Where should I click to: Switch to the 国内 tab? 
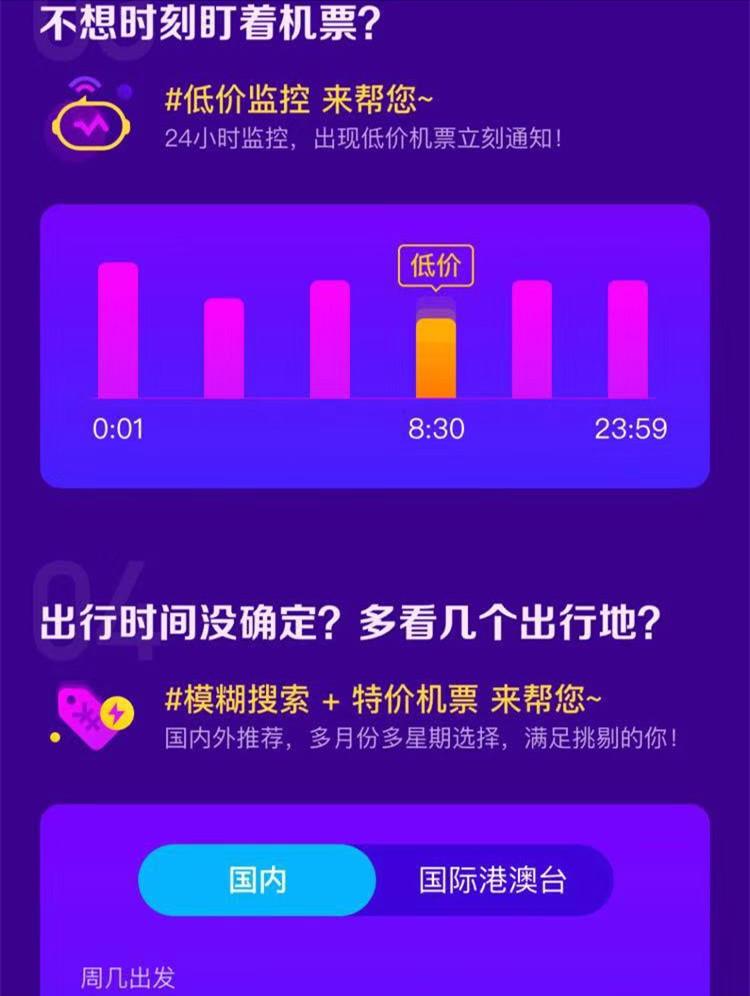258,881
